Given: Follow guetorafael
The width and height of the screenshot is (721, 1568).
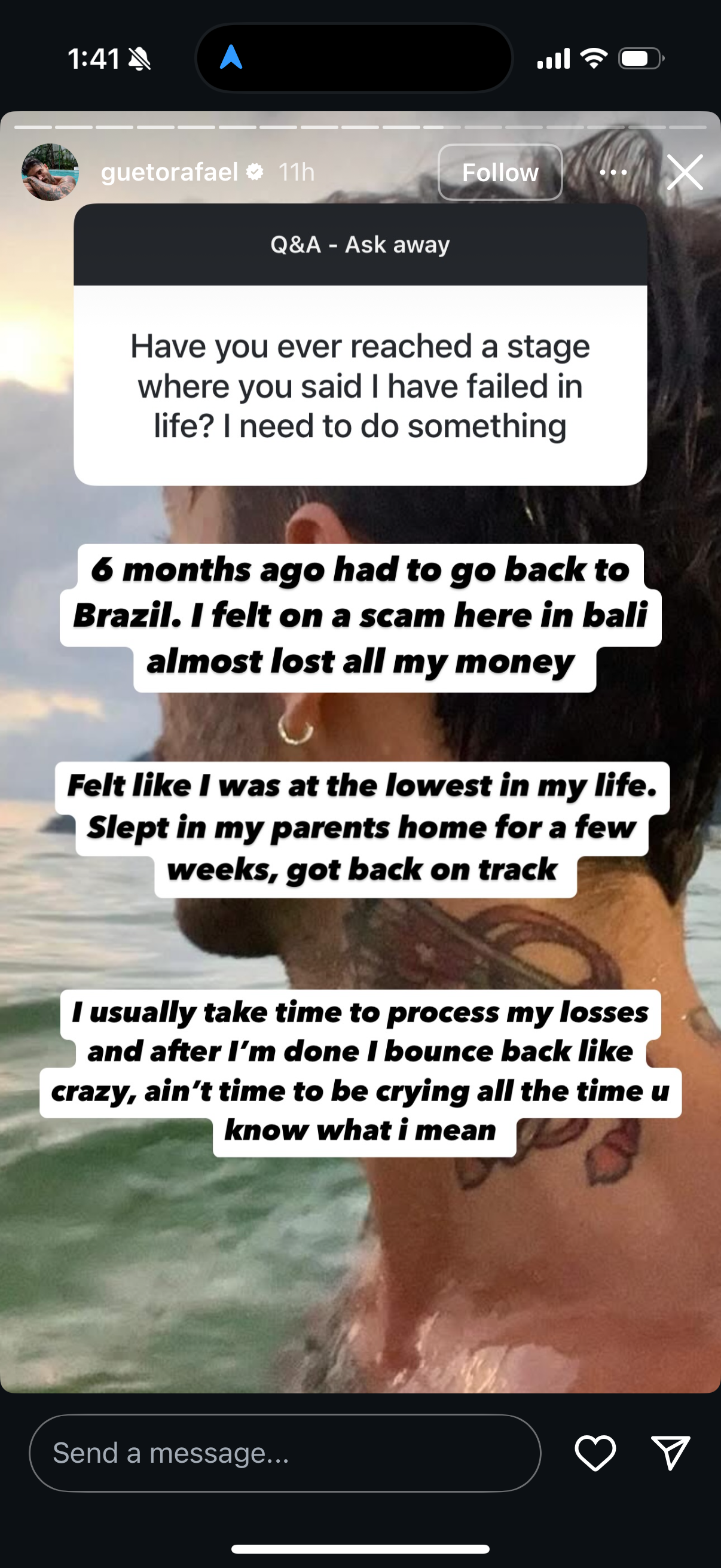Looking at the screenshot, I should [500, 172].
